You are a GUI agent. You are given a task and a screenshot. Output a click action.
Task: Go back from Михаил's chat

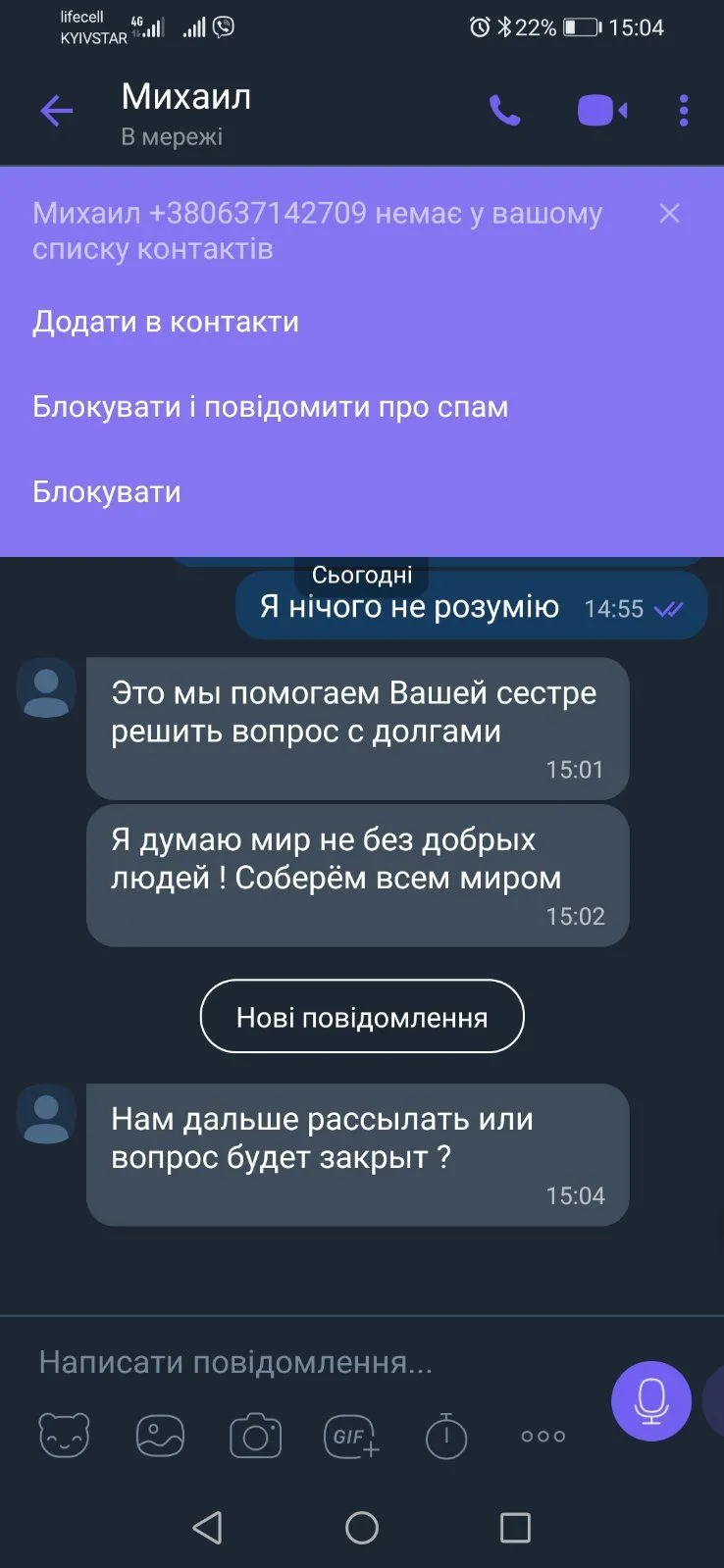[56, 111]
